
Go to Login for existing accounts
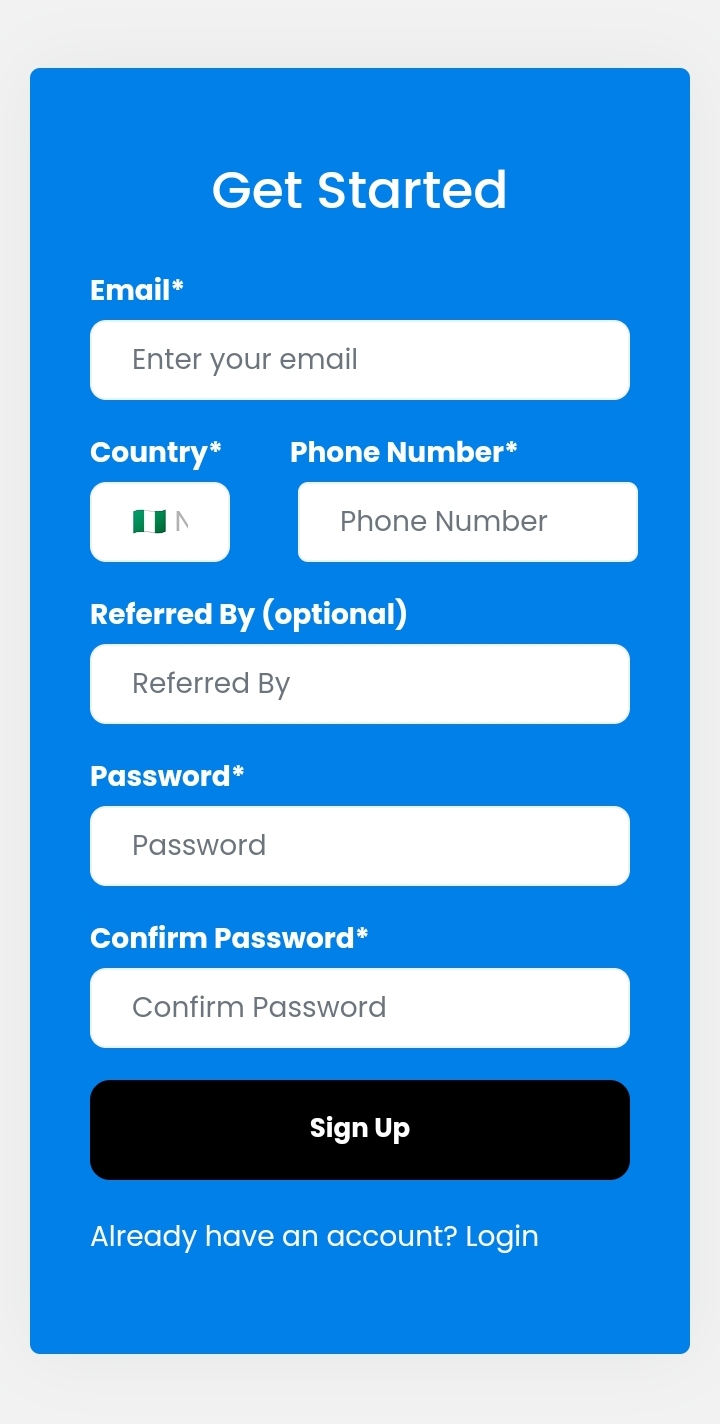tap(502, 1237)
